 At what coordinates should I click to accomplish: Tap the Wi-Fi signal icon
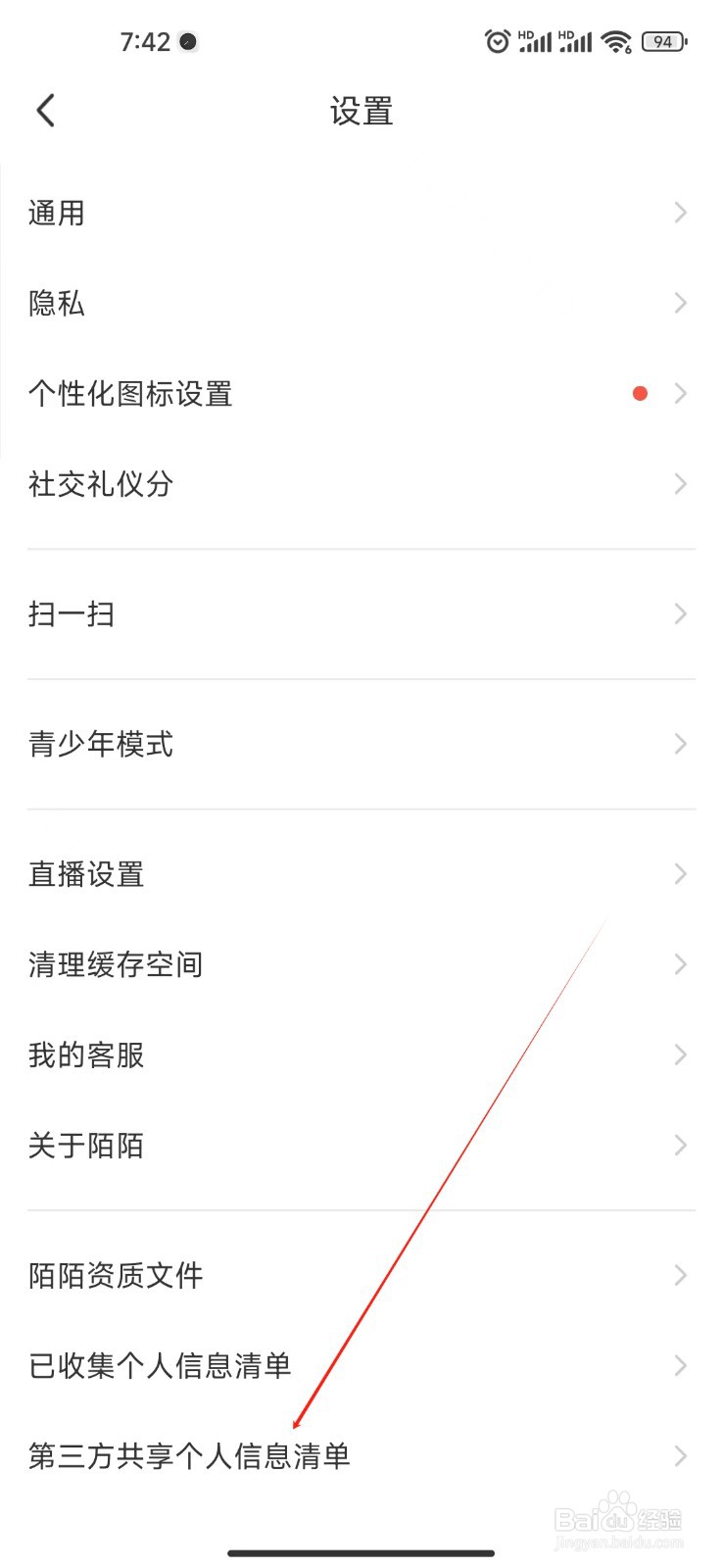pyautogui.click(x=615, y=40)
